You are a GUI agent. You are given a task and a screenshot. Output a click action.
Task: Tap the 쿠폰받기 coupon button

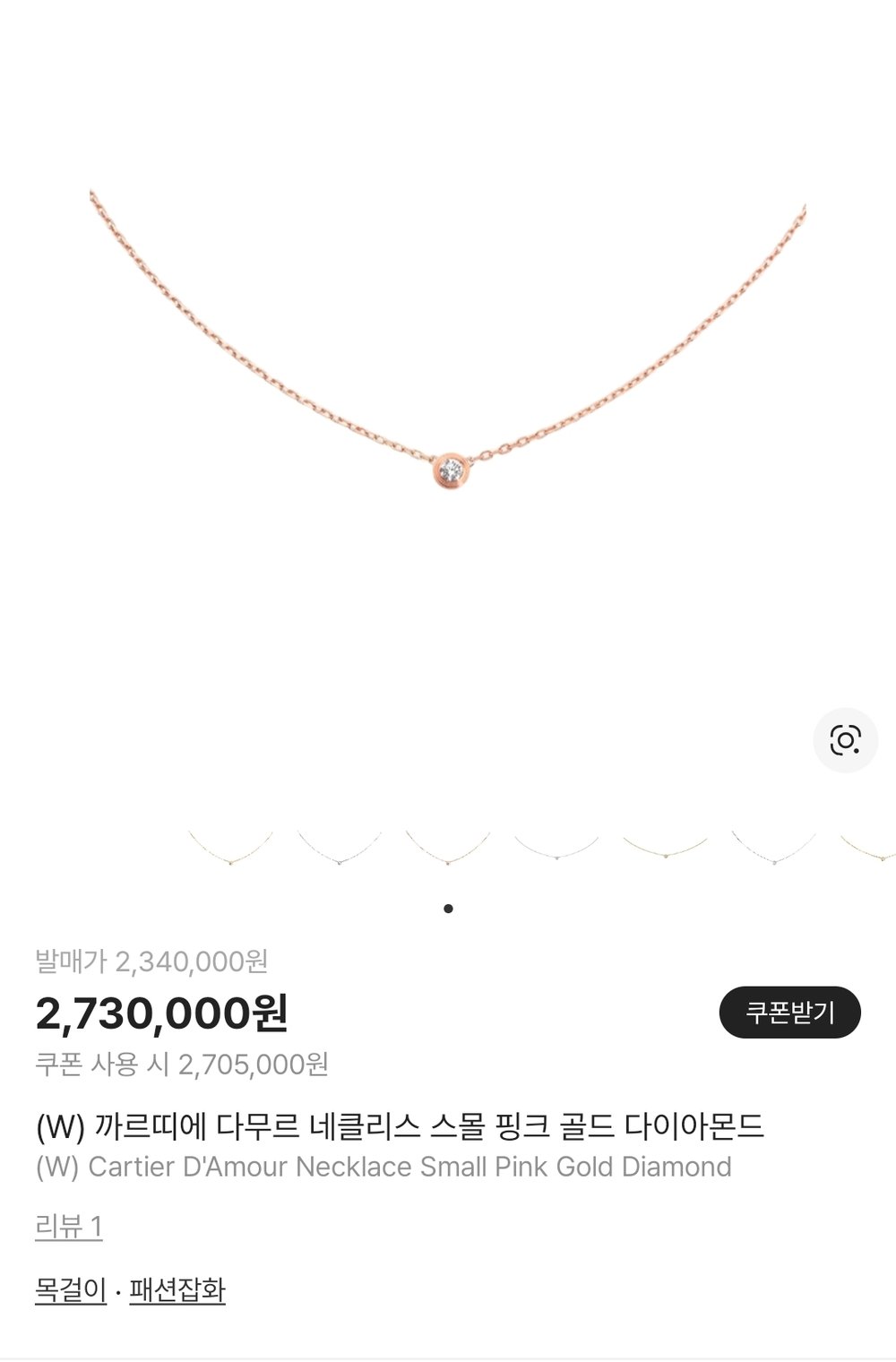[789, 1013]
